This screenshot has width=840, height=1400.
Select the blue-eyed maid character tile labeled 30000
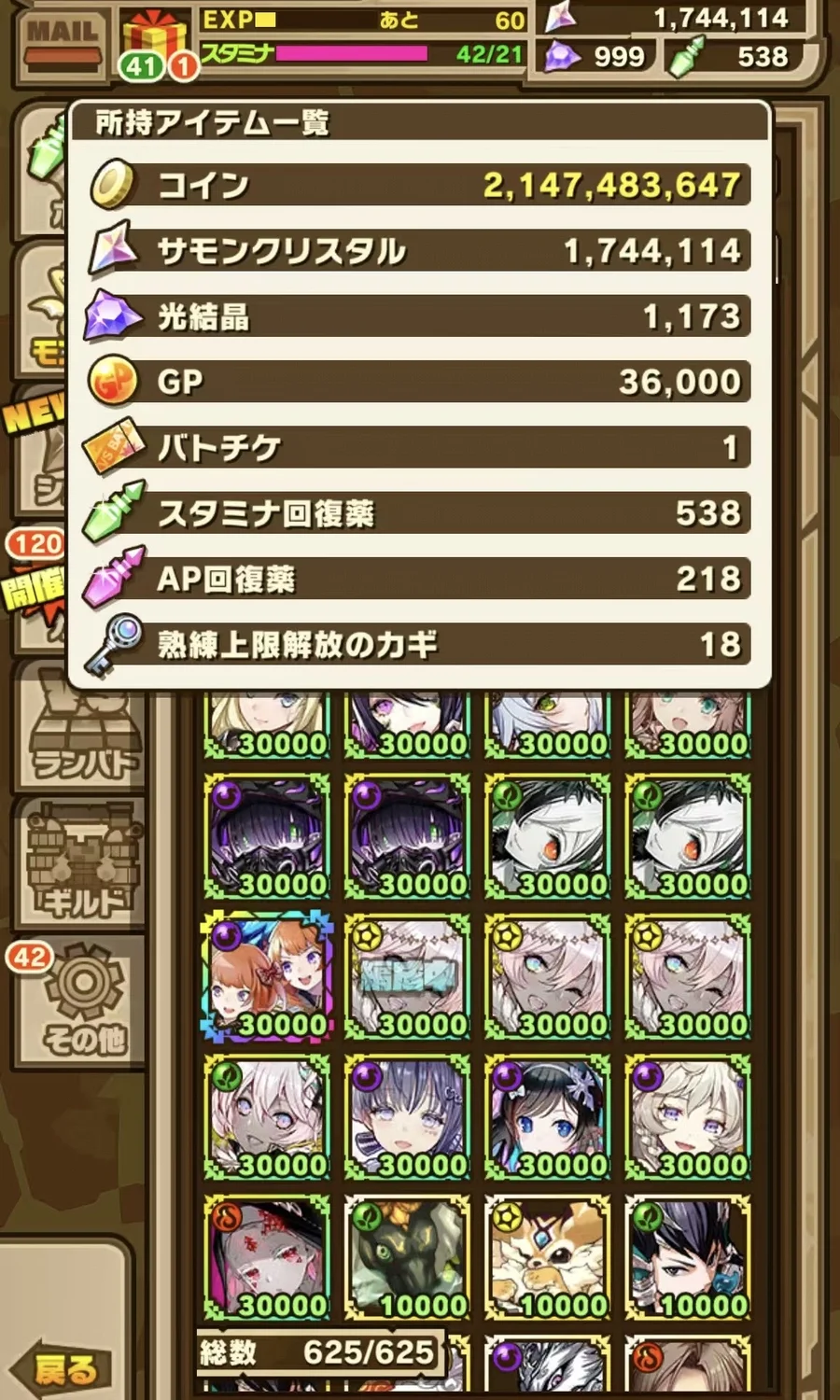click(548, 1118)
